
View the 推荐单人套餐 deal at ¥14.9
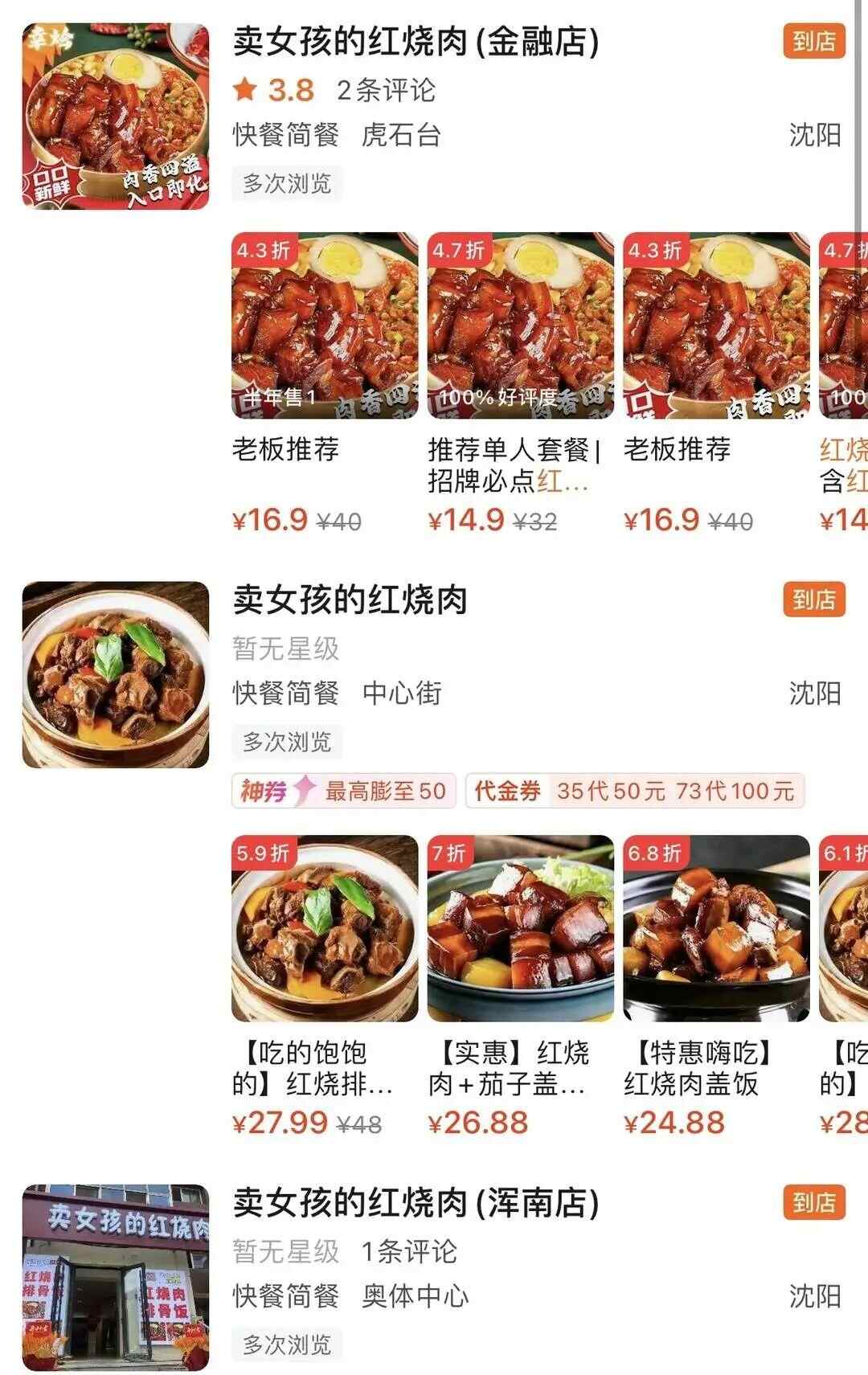click(520, 325)
